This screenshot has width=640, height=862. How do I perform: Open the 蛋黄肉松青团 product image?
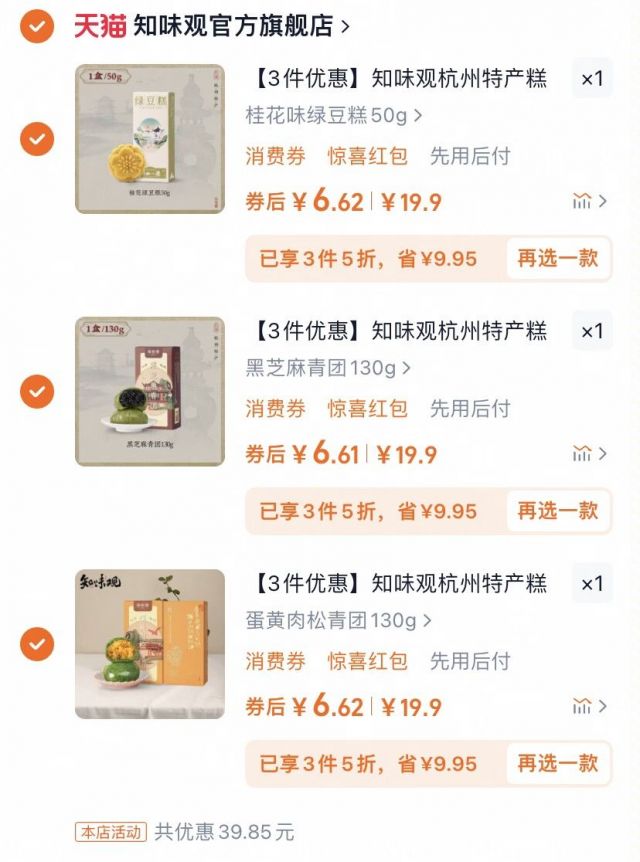[150, 643]
